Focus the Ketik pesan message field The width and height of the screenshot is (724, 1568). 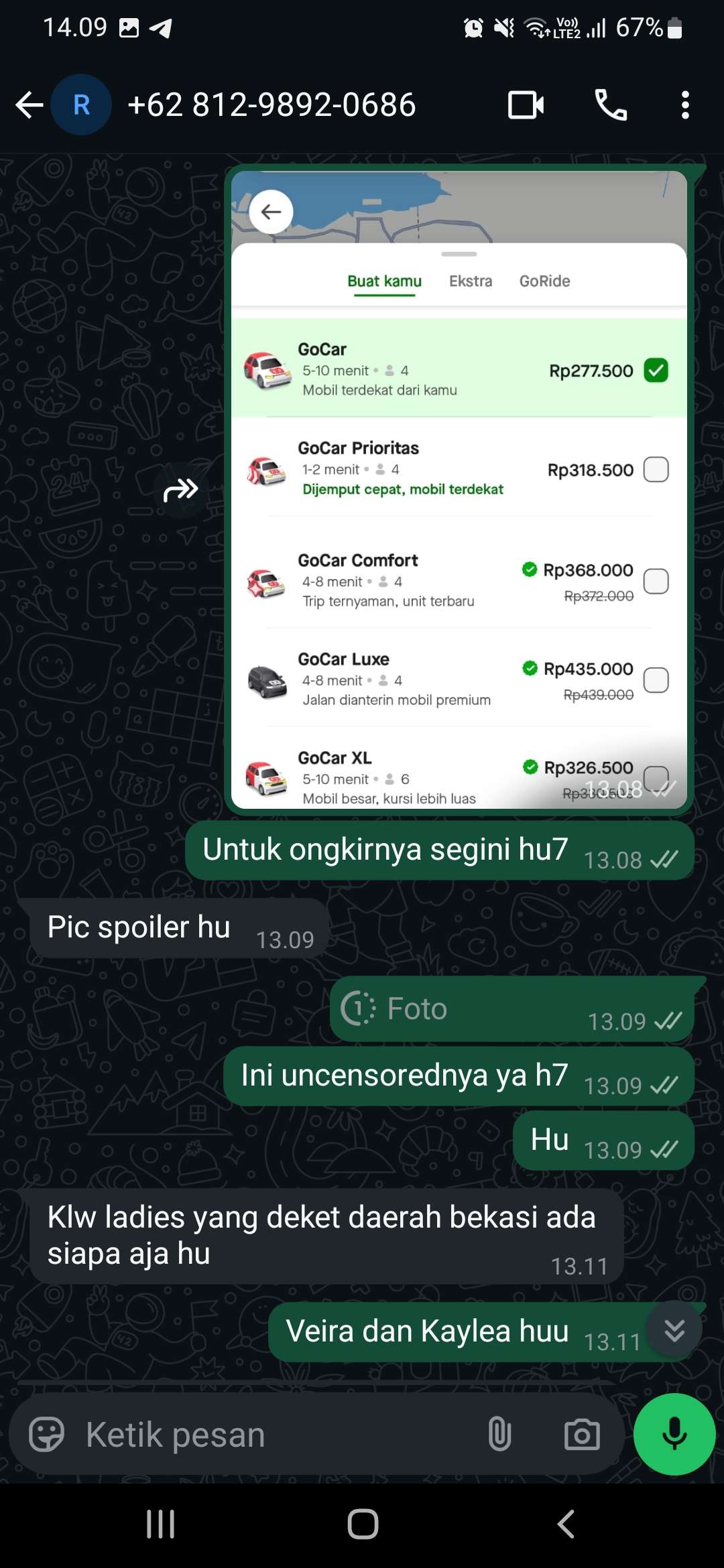click(x=268, y=1435)
